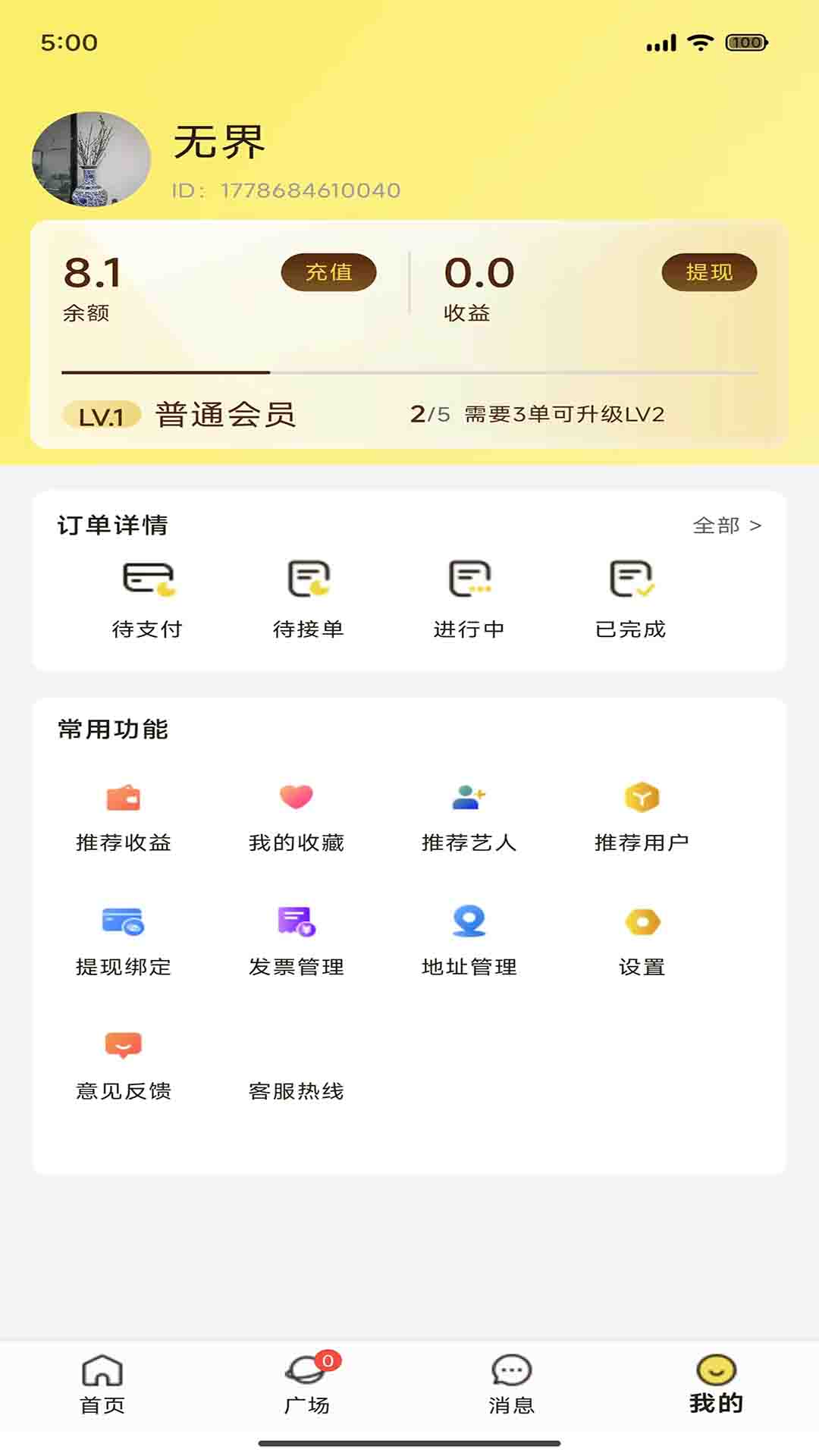The width and height of the screenshot is (819, 1456).
Task: Open the profile avatar photo
Action: coord(91,159)
